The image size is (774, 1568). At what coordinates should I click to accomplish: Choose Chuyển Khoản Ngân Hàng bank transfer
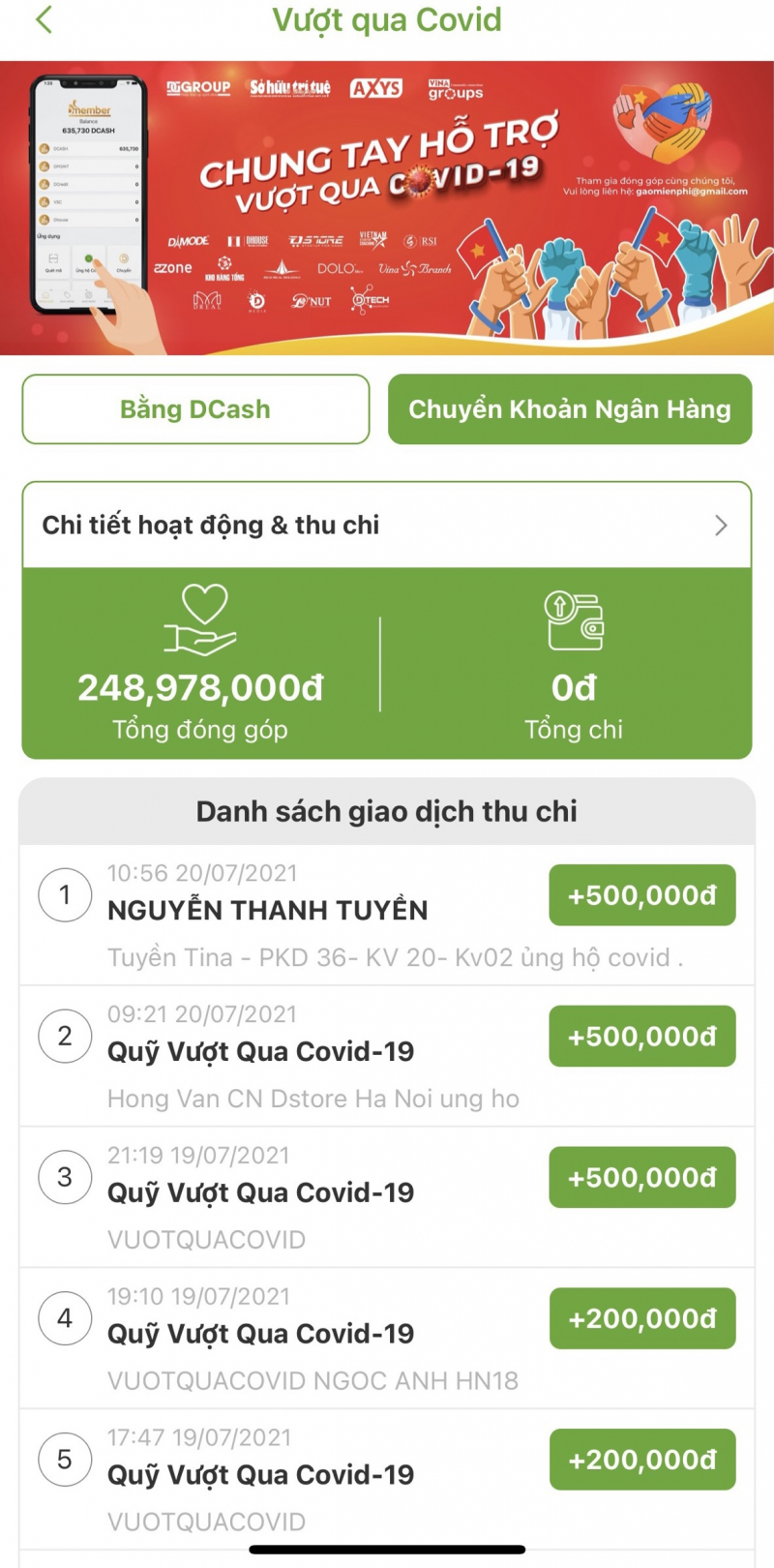[569, 409]
